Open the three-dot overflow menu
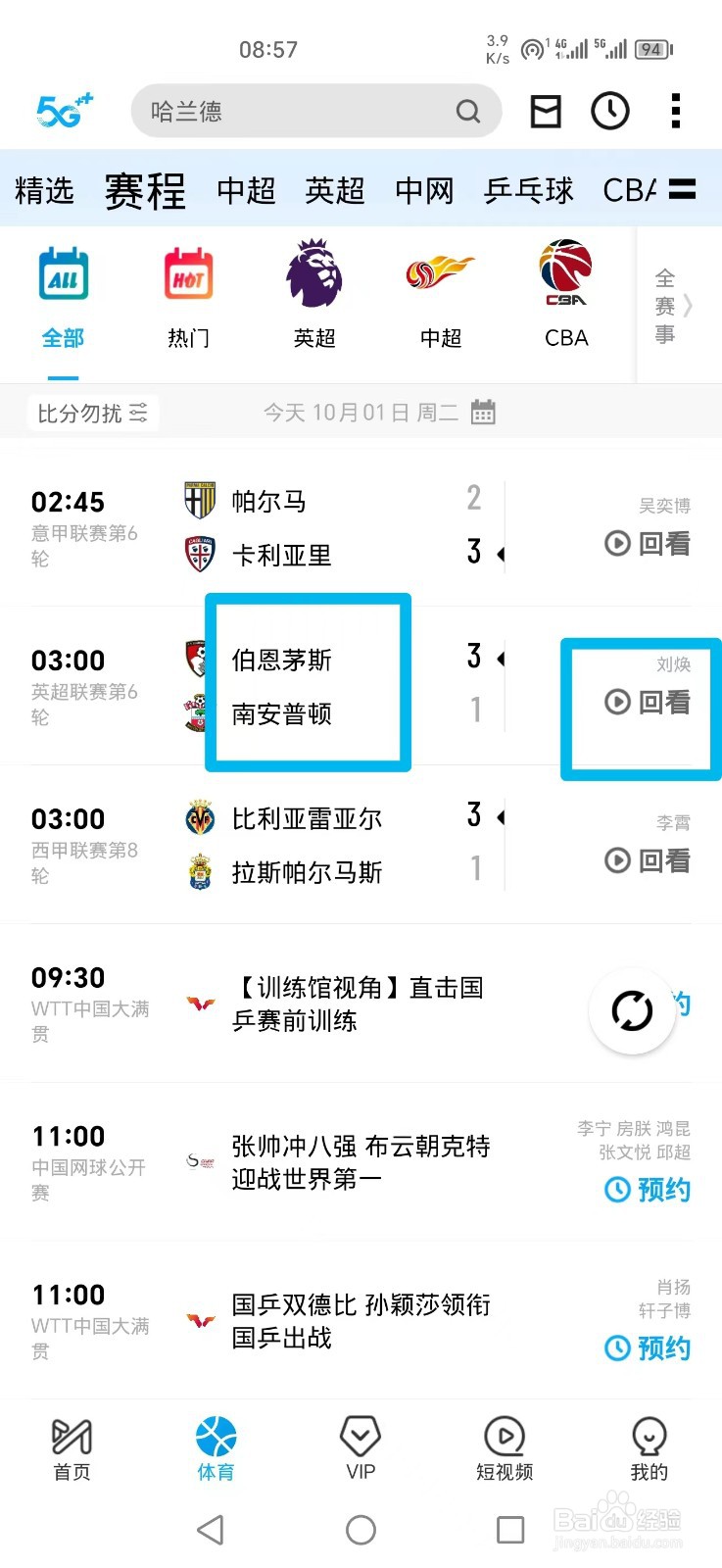The image size is (722, 1568). pos(675,111)
